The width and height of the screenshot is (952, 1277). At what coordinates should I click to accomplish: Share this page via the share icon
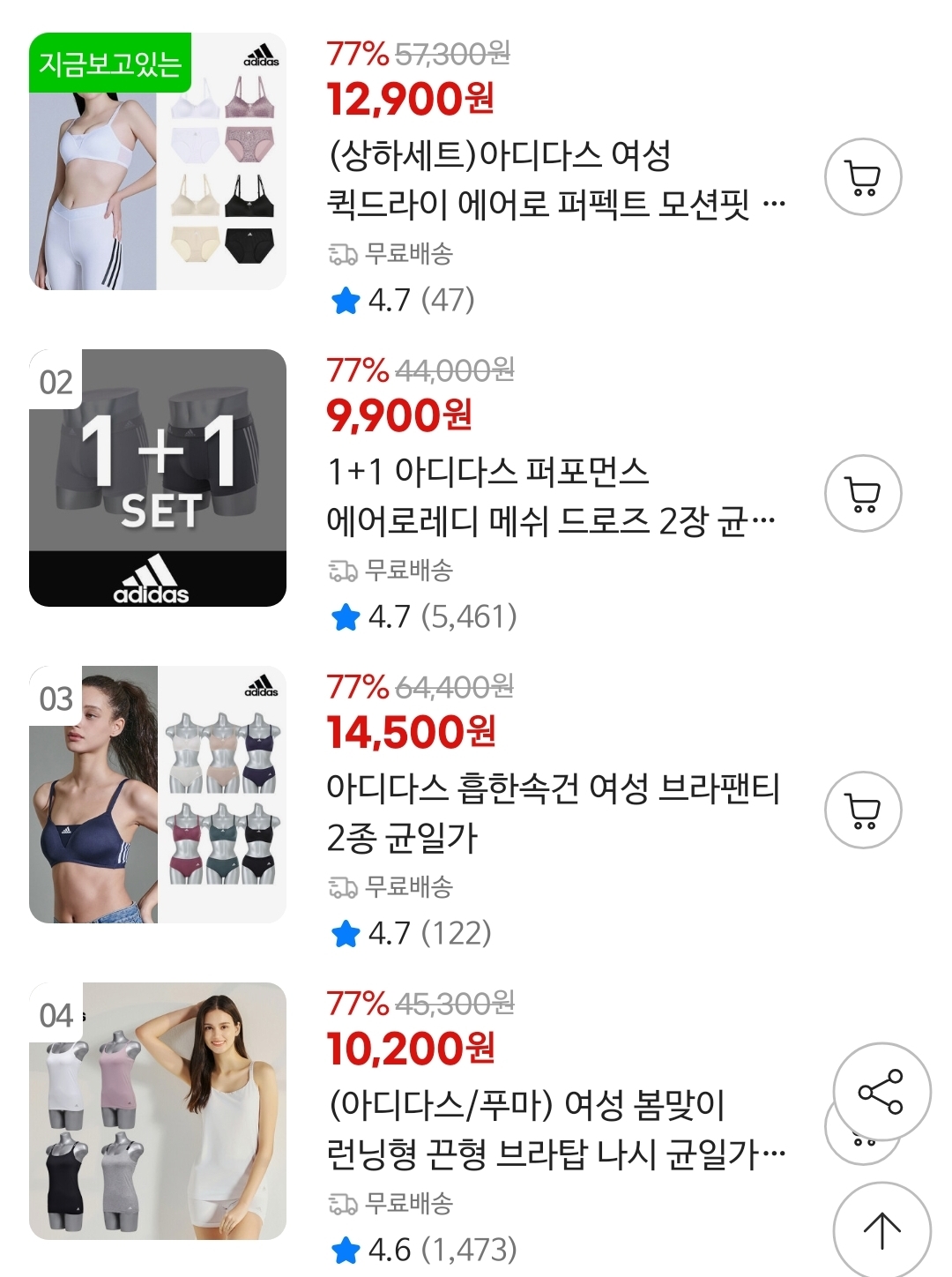(x=881, y=1092)
